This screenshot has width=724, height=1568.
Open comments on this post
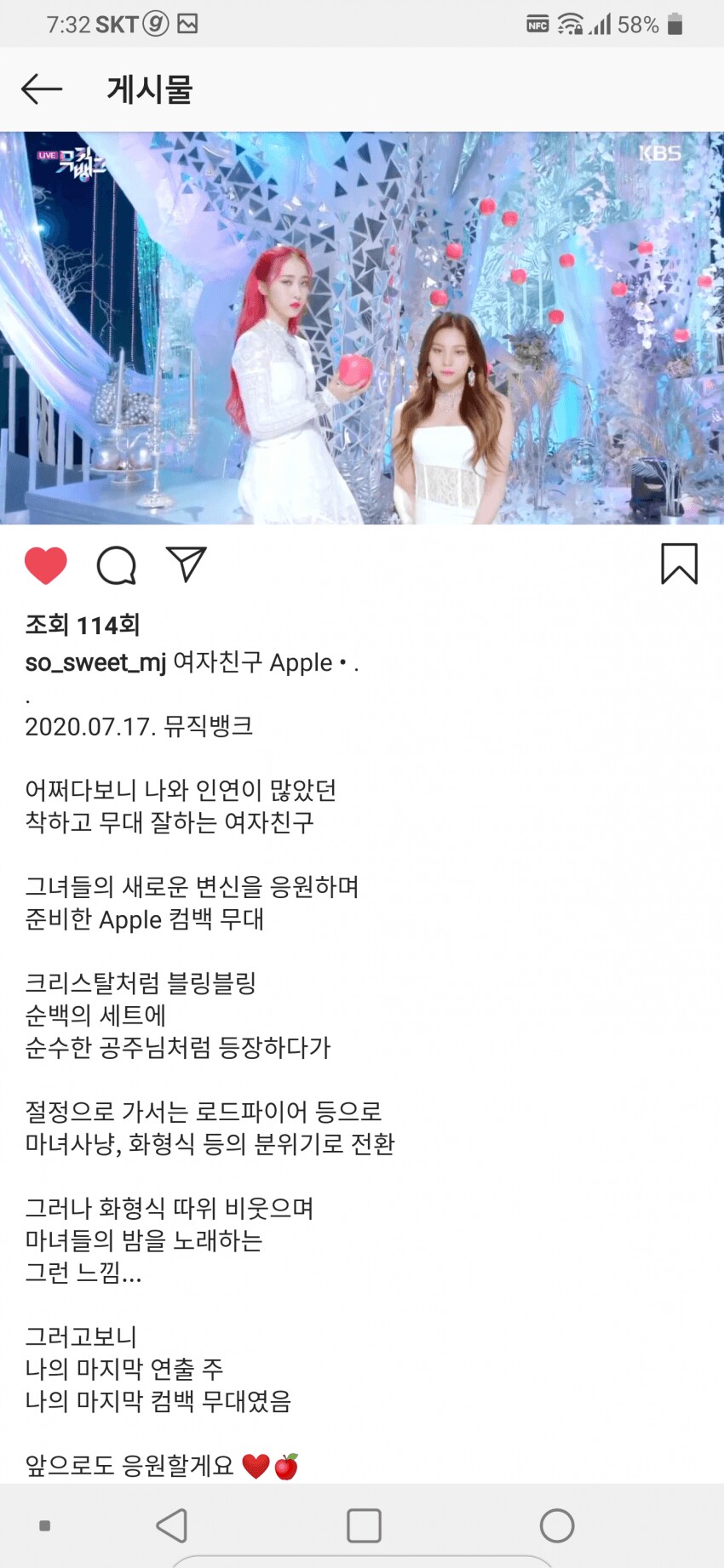pyautogui.click(x=117, y=565)
